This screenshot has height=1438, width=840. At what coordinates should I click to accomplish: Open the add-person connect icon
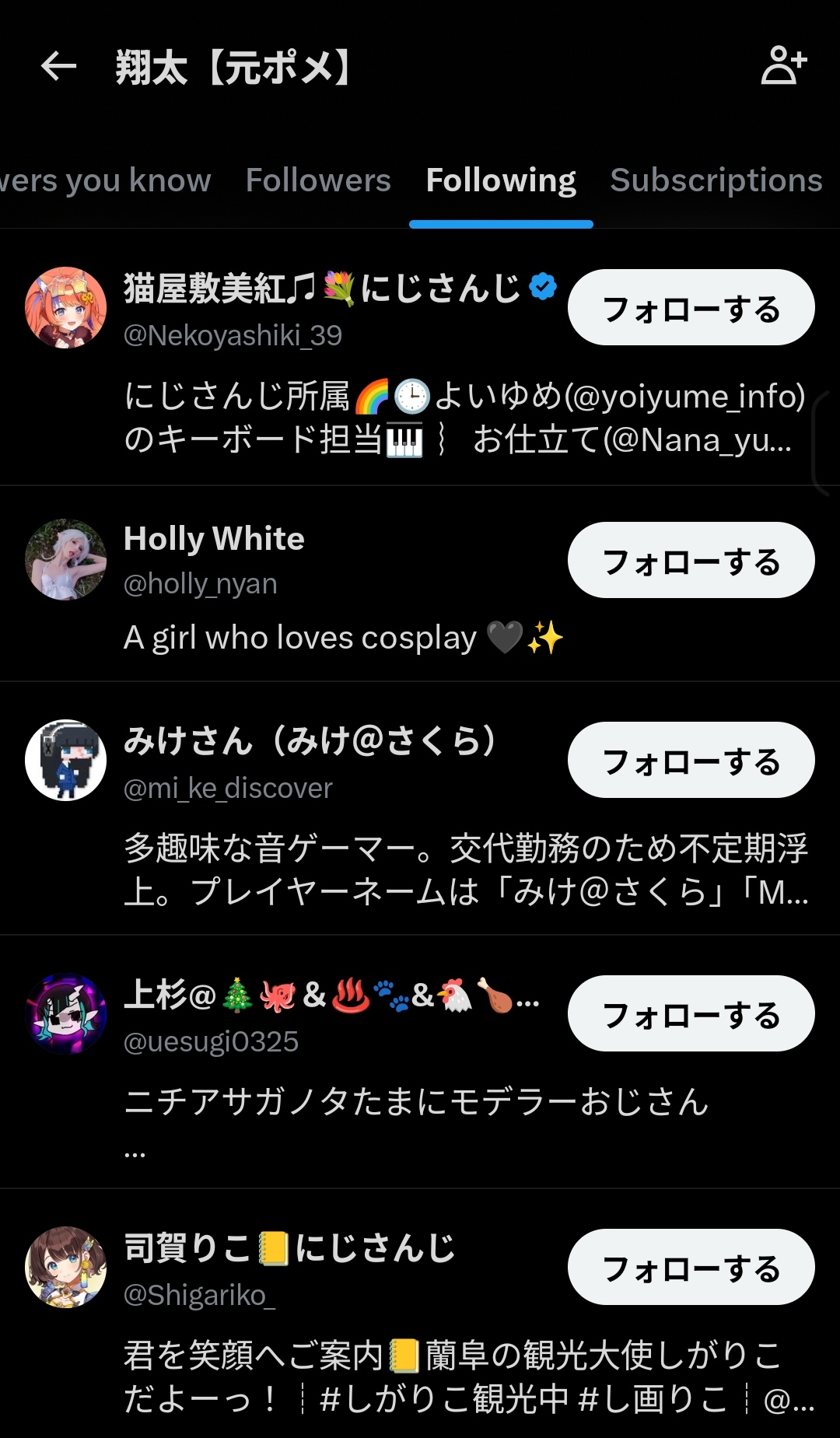point(783,65)
